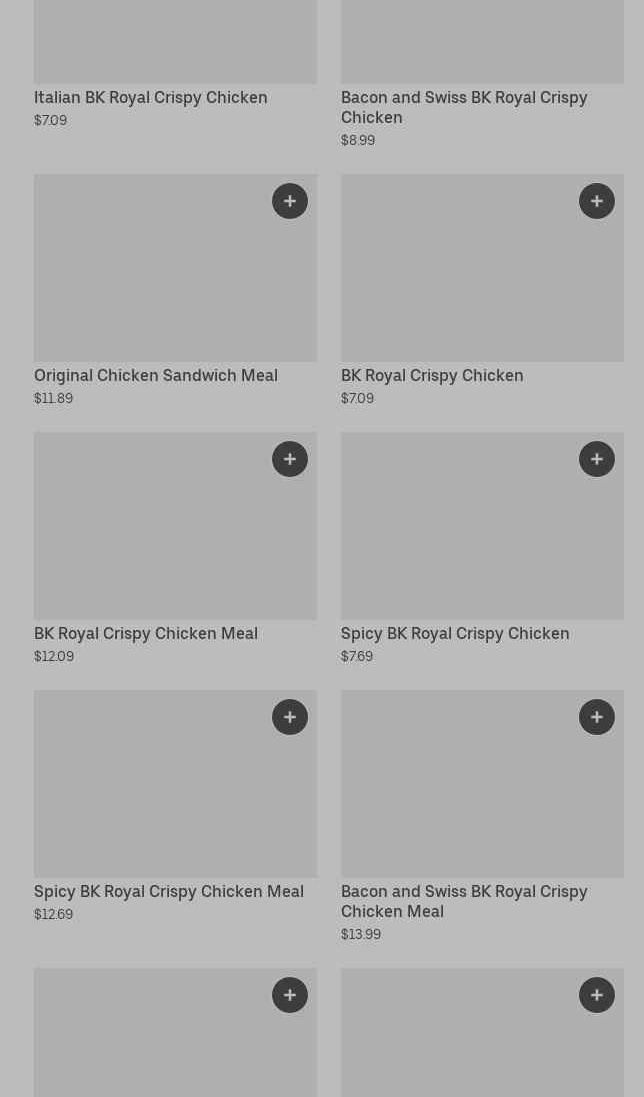The image size is (644, 1097).
Task: Add BK Royal Crispy Chicken to cart
Action: point(597,201)
